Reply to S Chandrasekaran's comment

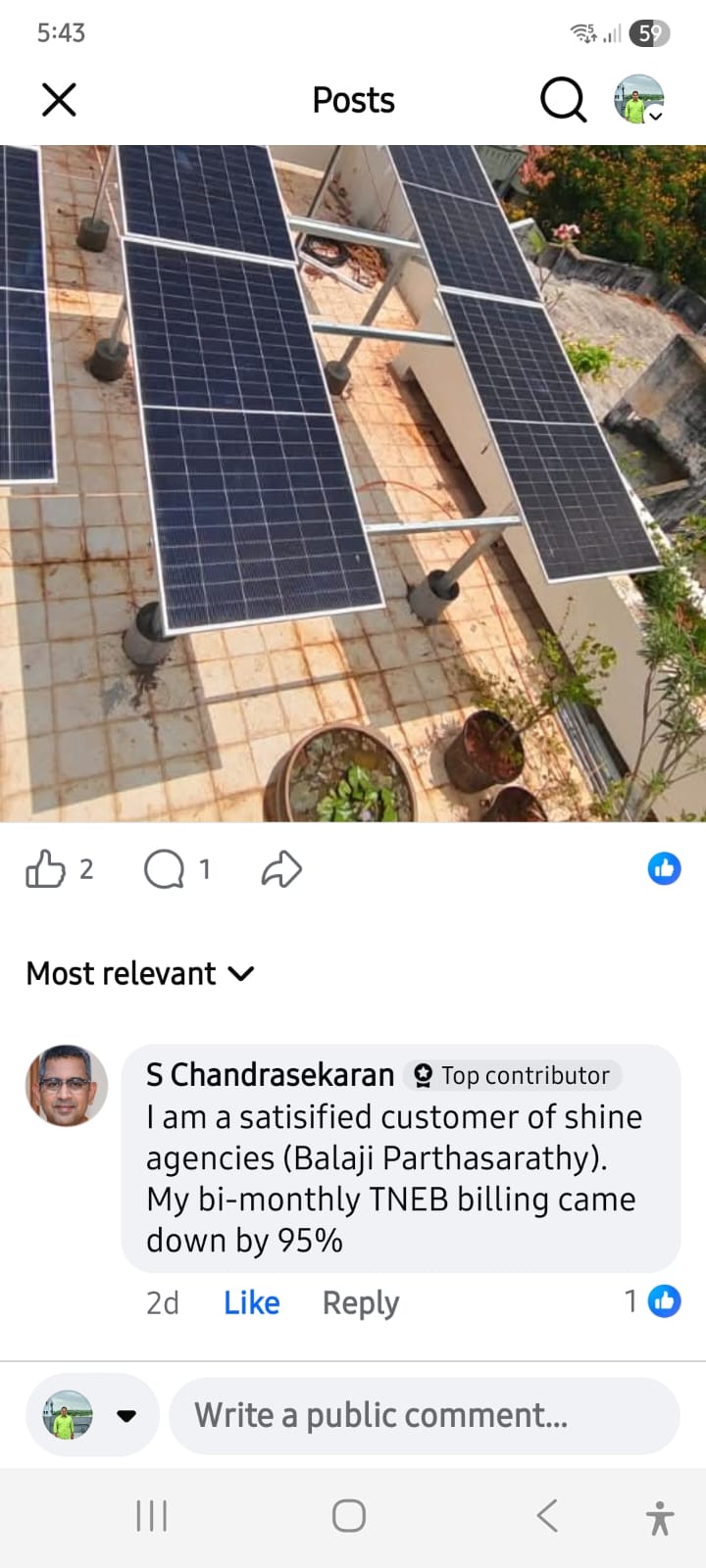pos(360,1302)
